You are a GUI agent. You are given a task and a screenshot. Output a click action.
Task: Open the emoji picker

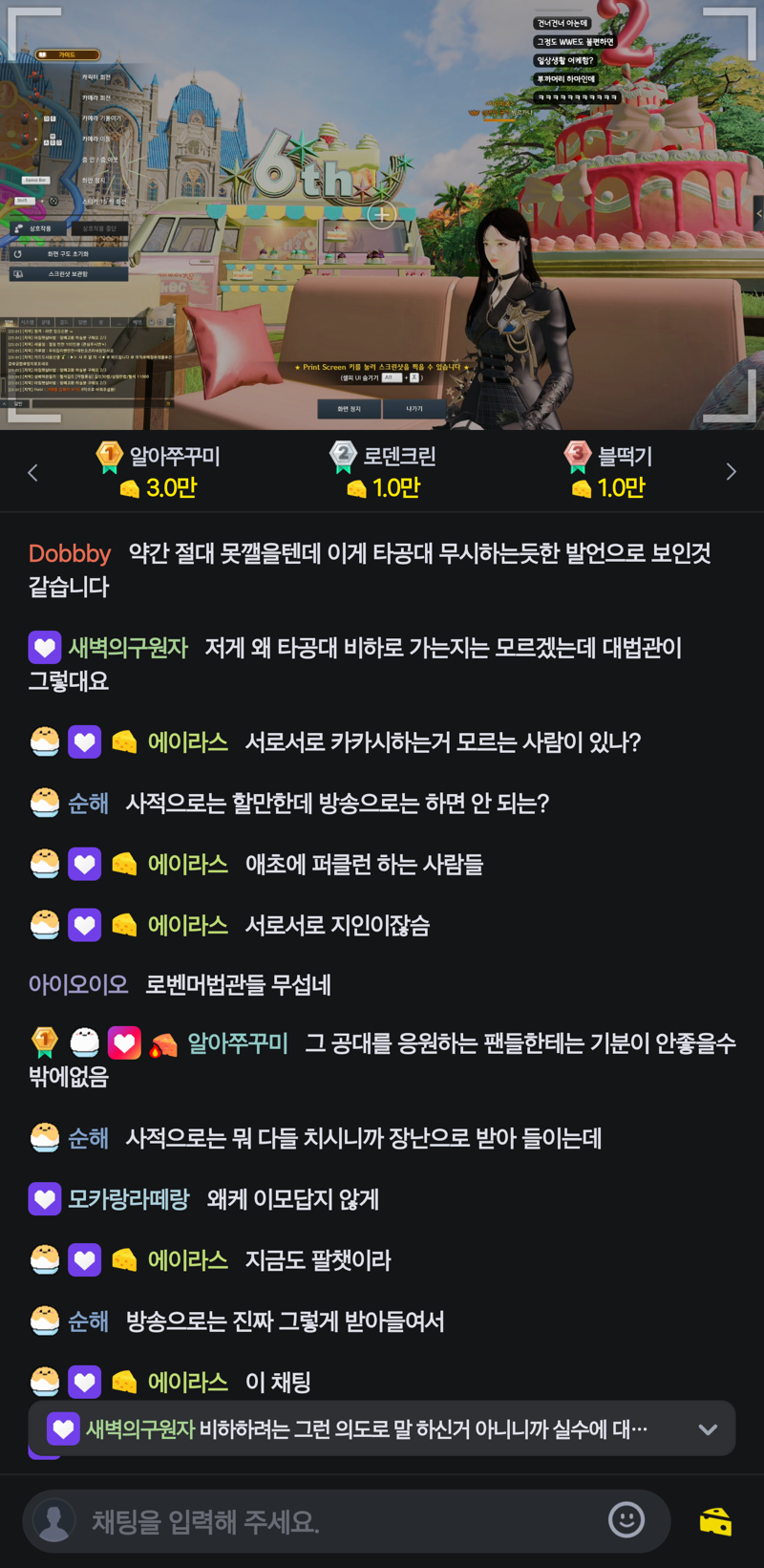click(626, 1519)
